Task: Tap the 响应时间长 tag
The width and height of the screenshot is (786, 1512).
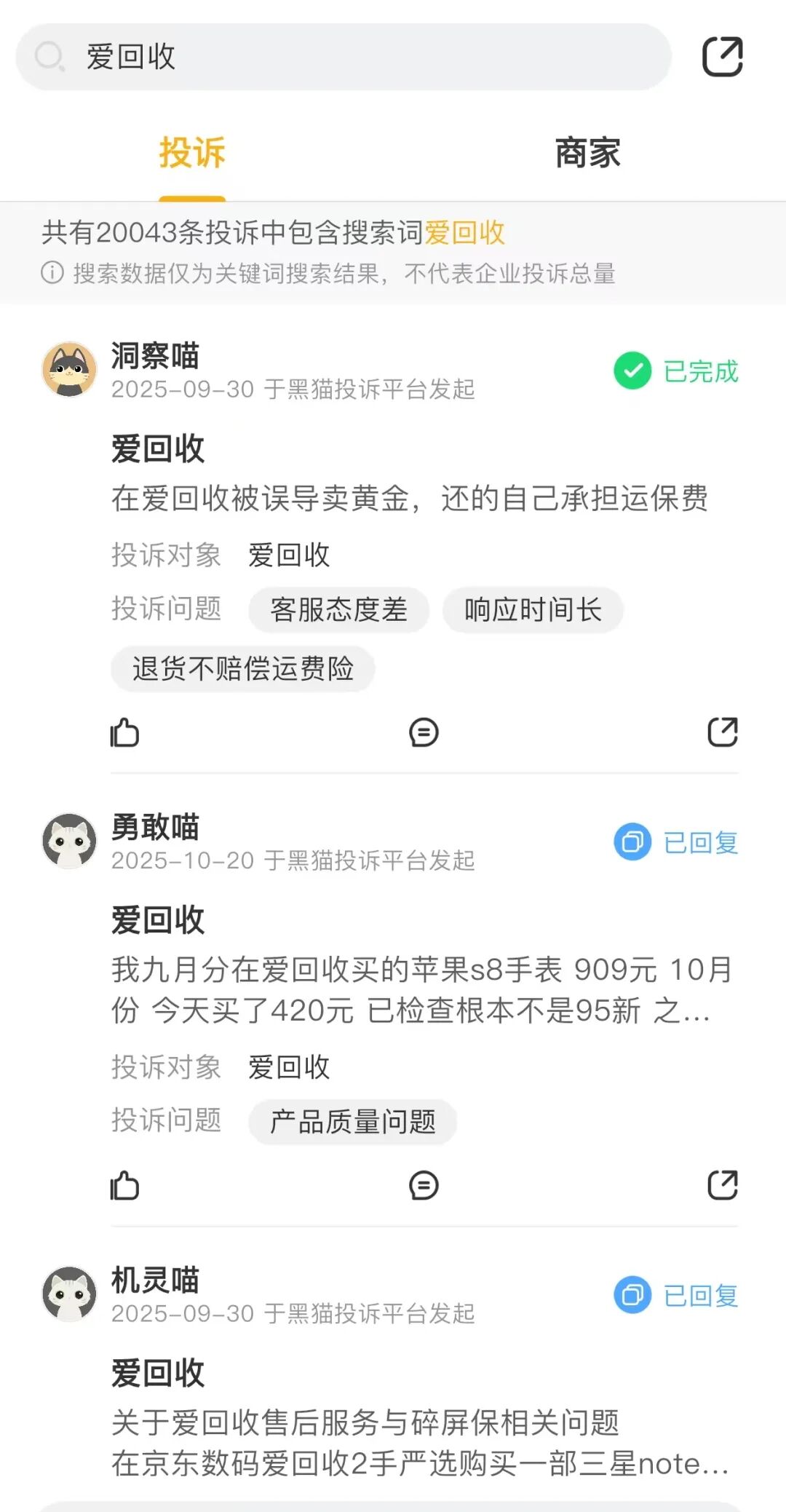Action: [x=533, y=610]
